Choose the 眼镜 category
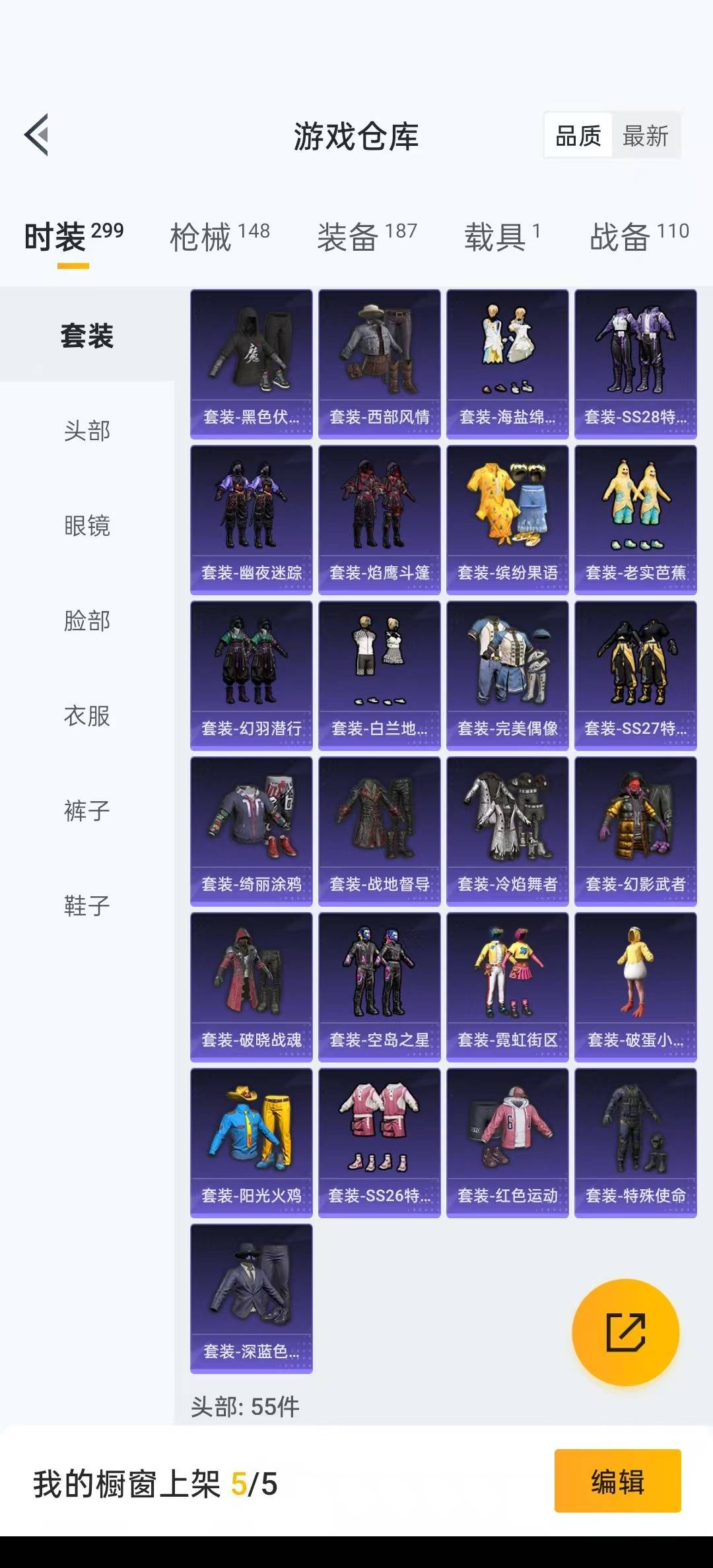713x1568 pixels. click(87, 525)
